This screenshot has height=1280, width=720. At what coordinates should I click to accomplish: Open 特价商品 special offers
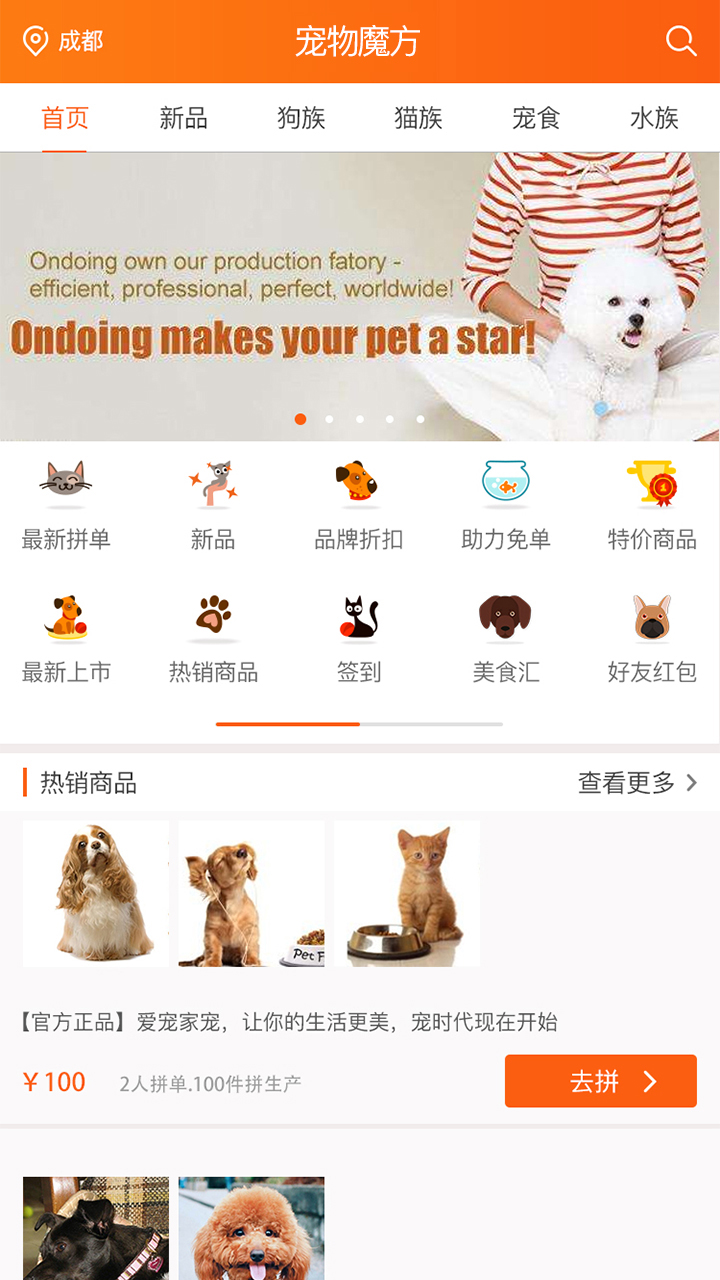[652, 505]
